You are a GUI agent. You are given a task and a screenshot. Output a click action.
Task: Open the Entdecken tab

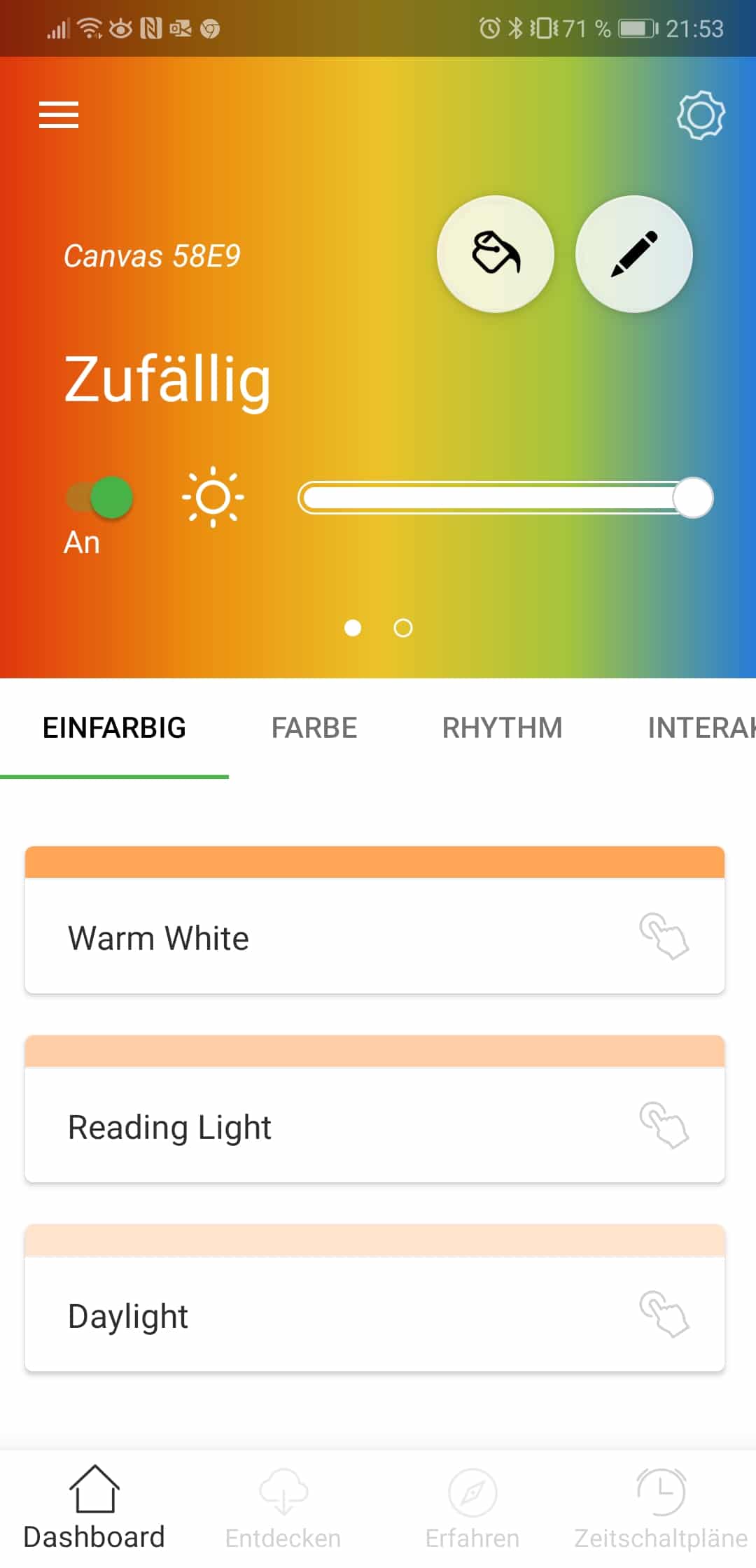click(x=283, y=1508)
